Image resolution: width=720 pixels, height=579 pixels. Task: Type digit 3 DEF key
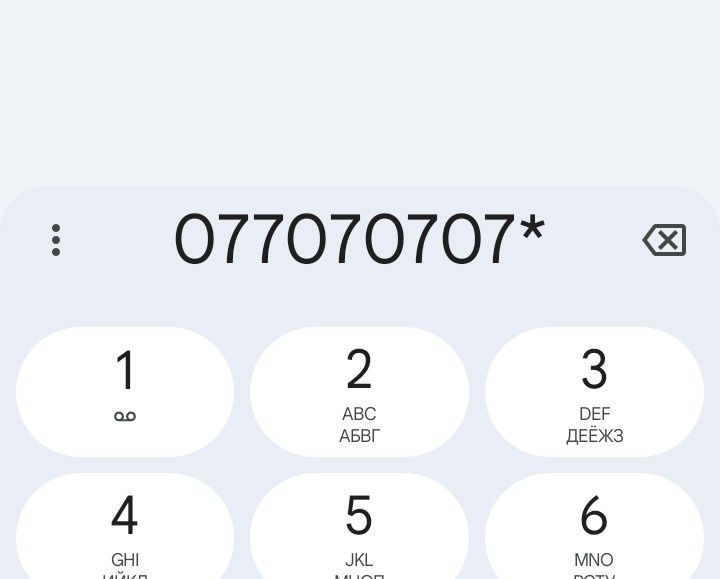(x=594, y=392)
